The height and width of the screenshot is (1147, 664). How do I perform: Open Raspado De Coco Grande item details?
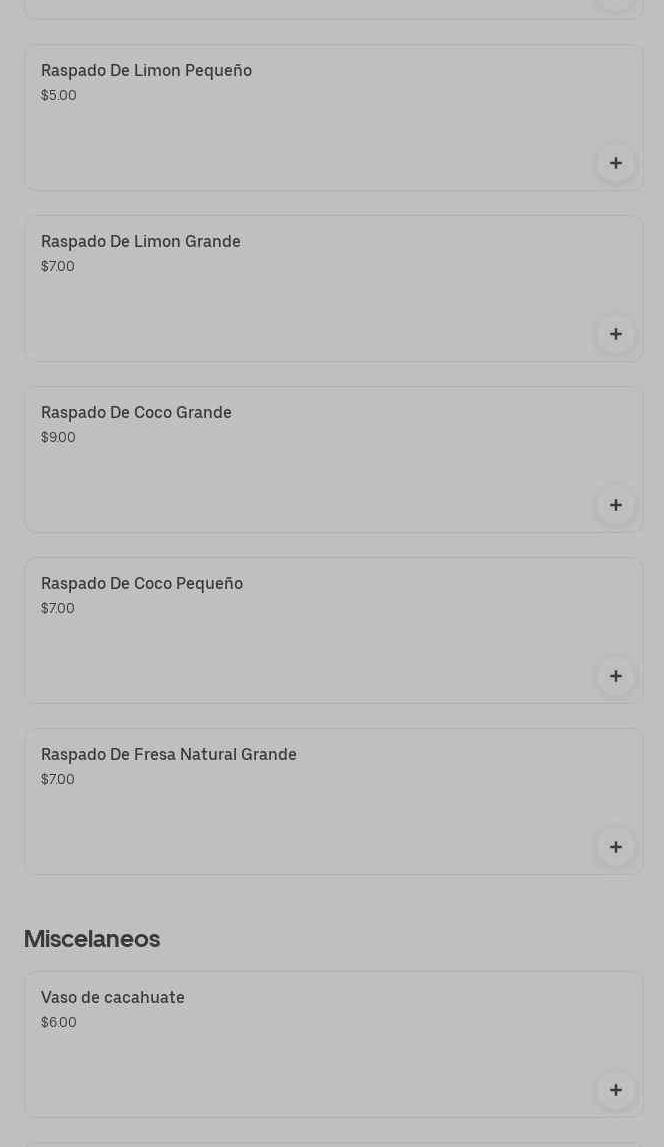136,413
